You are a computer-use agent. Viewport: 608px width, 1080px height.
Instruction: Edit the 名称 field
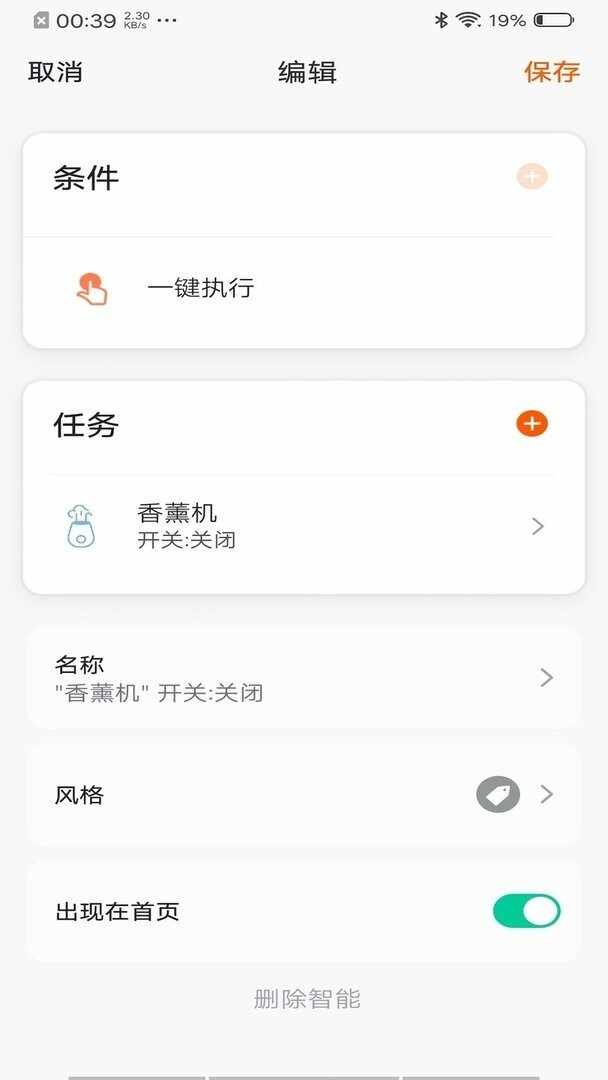click(x=303, y=678)
